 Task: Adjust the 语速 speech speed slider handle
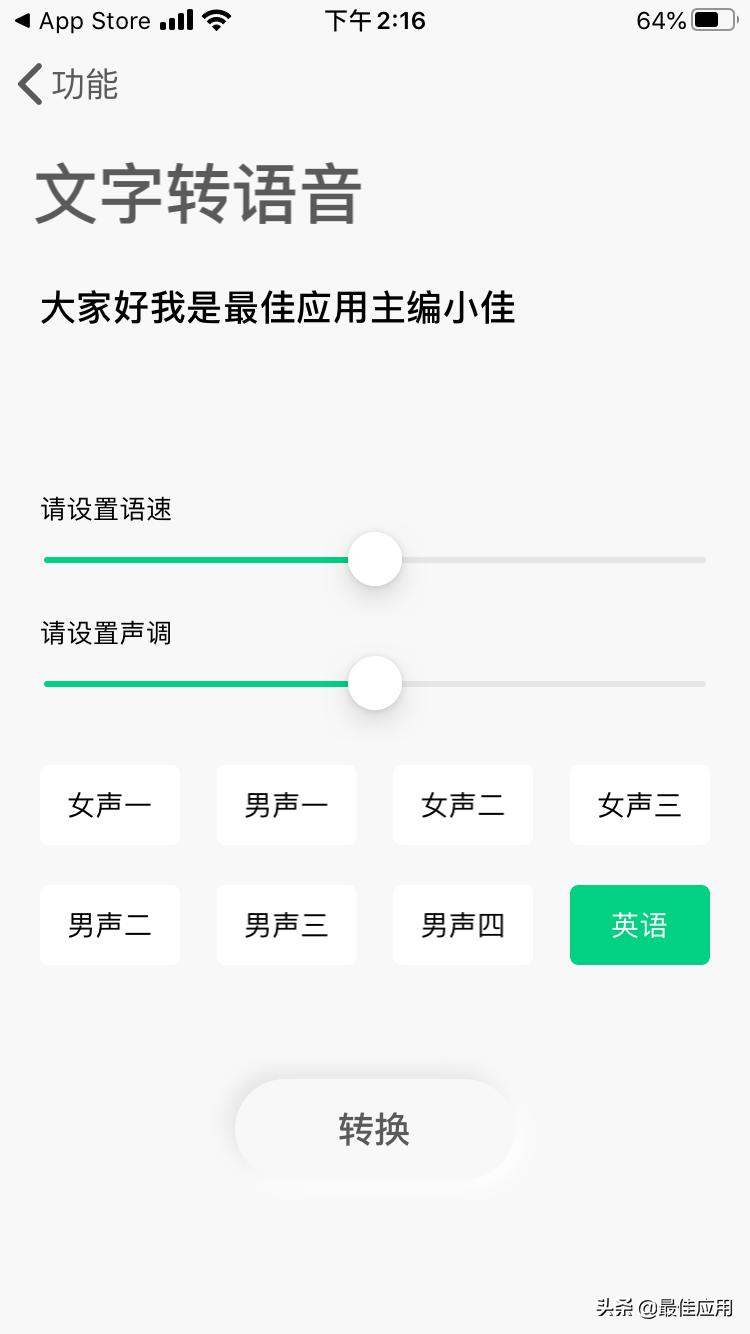click(x=375, y=559)
